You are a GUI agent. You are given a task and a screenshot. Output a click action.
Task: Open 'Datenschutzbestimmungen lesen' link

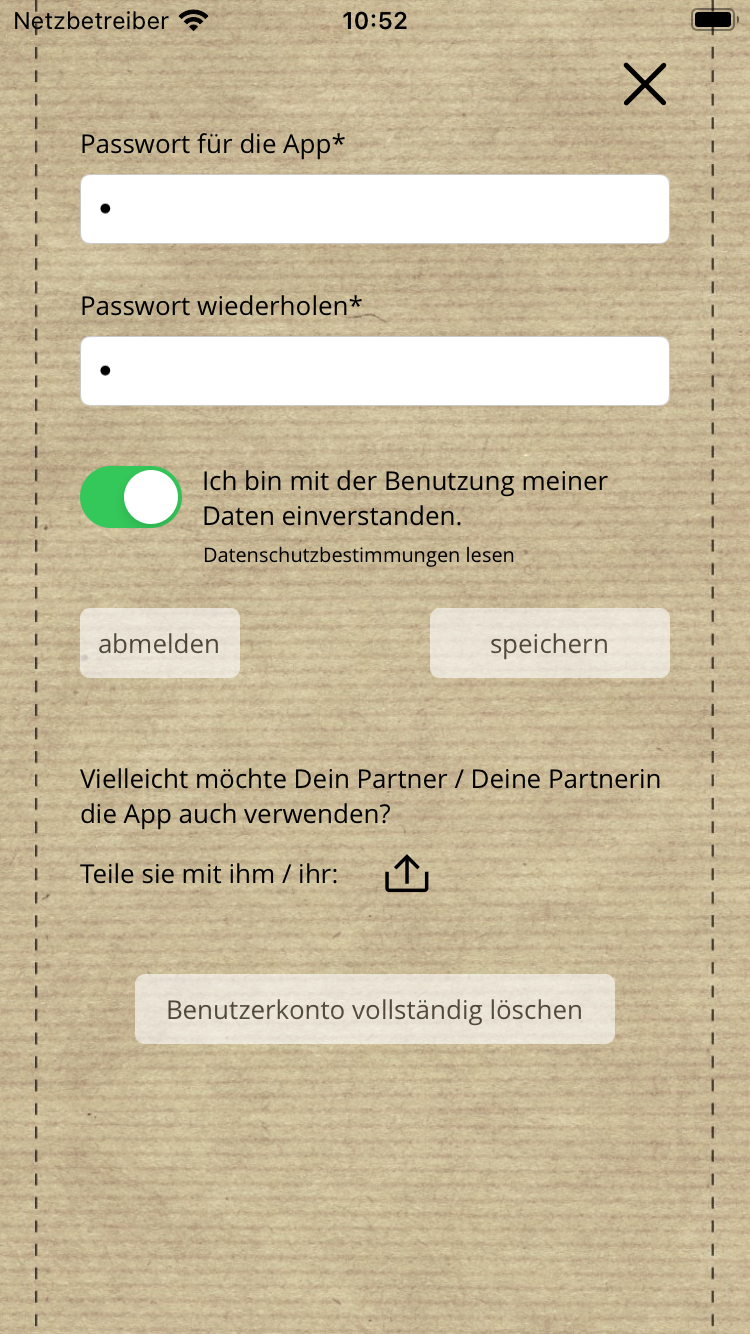click(358, 555)
